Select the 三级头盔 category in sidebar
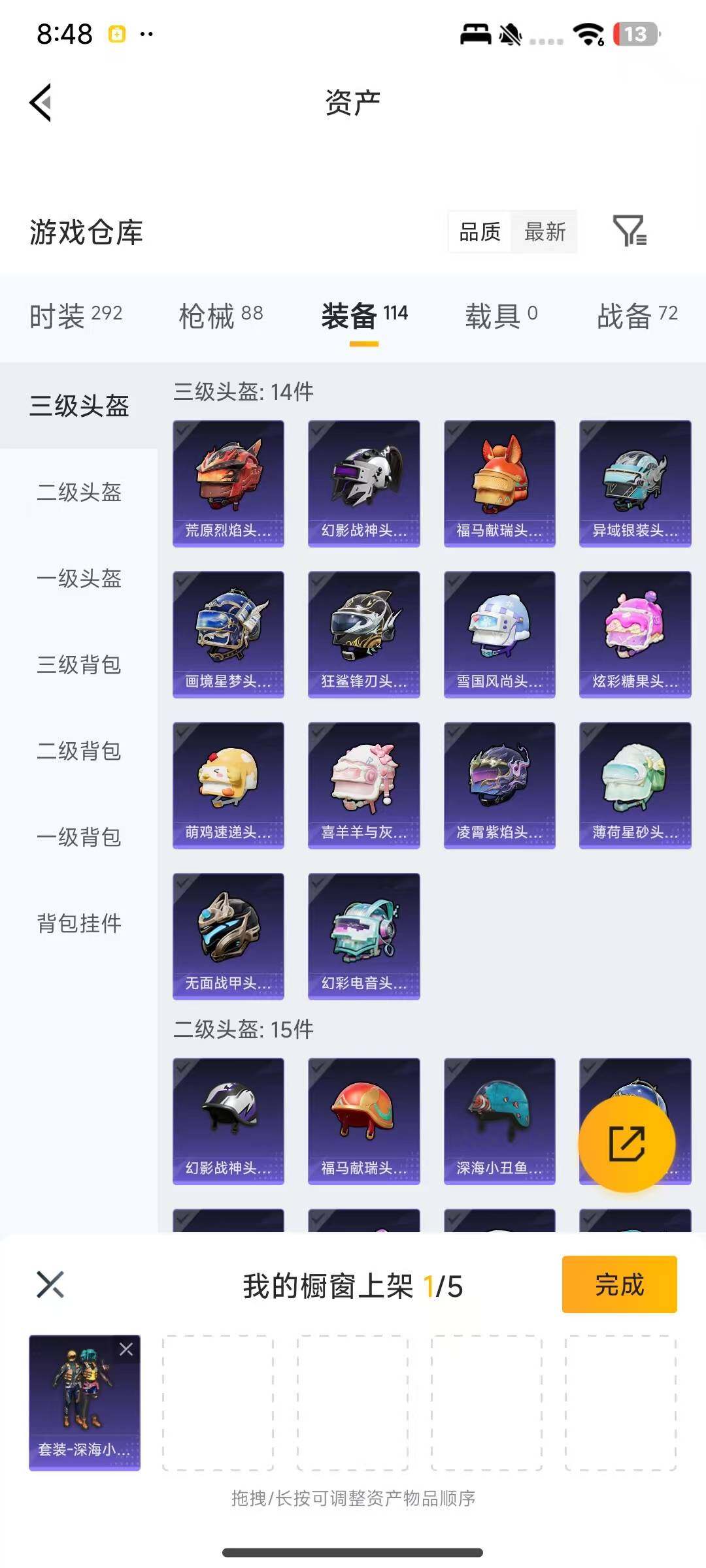706x1568 pixels. click(78, 405)
